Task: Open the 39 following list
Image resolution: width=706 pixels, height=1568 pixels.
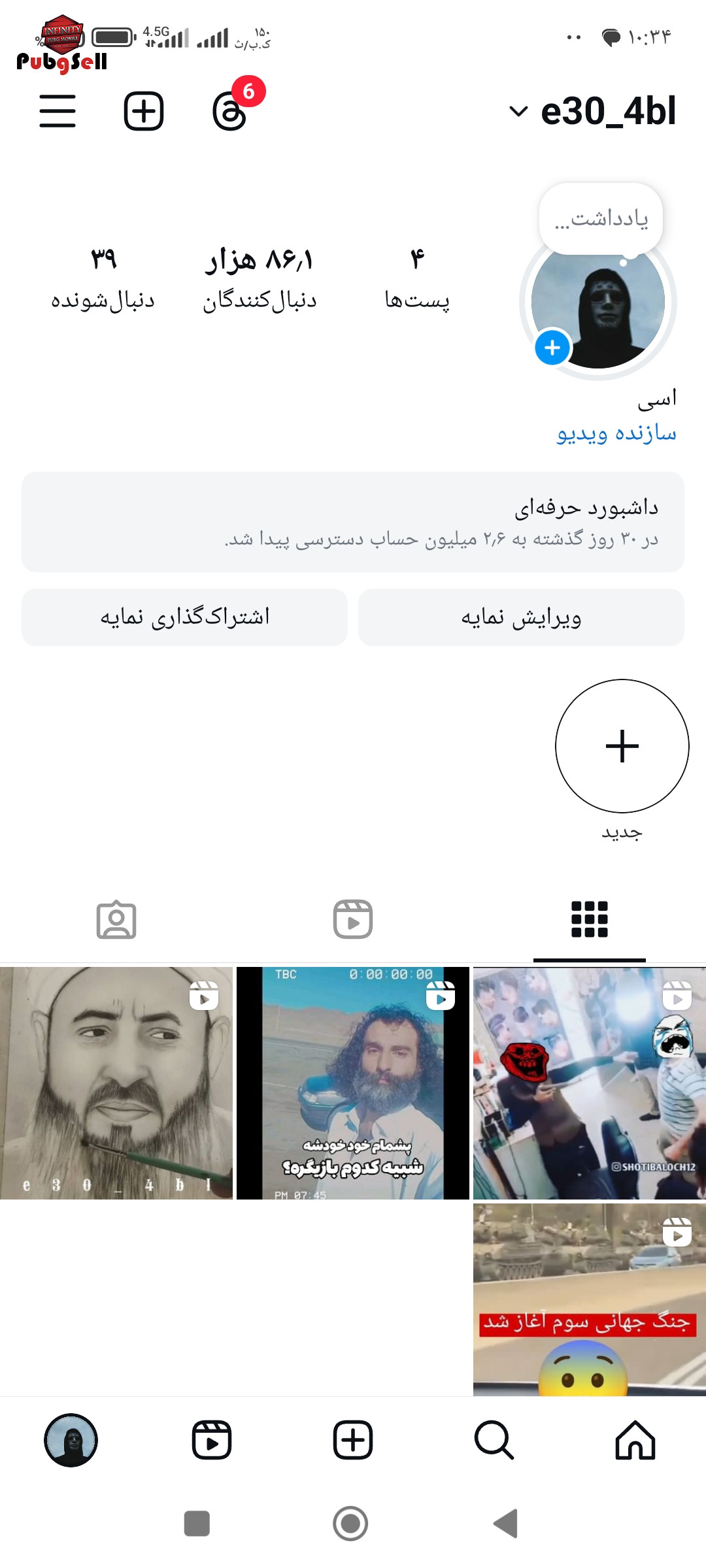Action: click(103, 279)
